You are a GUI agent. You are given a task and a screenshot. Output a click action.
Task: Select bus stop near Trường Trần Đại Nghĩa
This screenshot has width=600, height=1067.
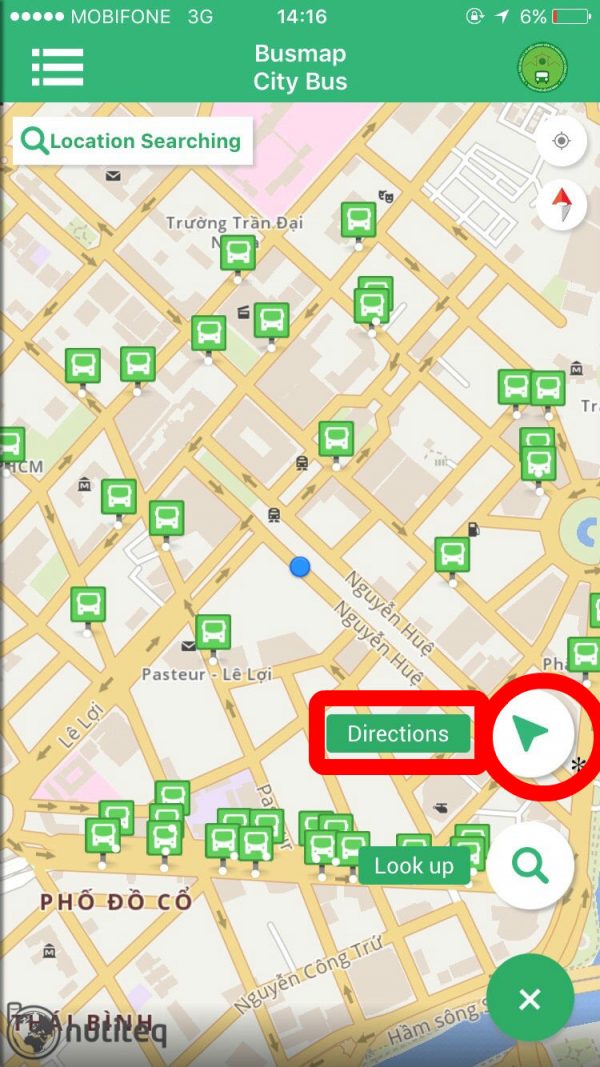238,253
